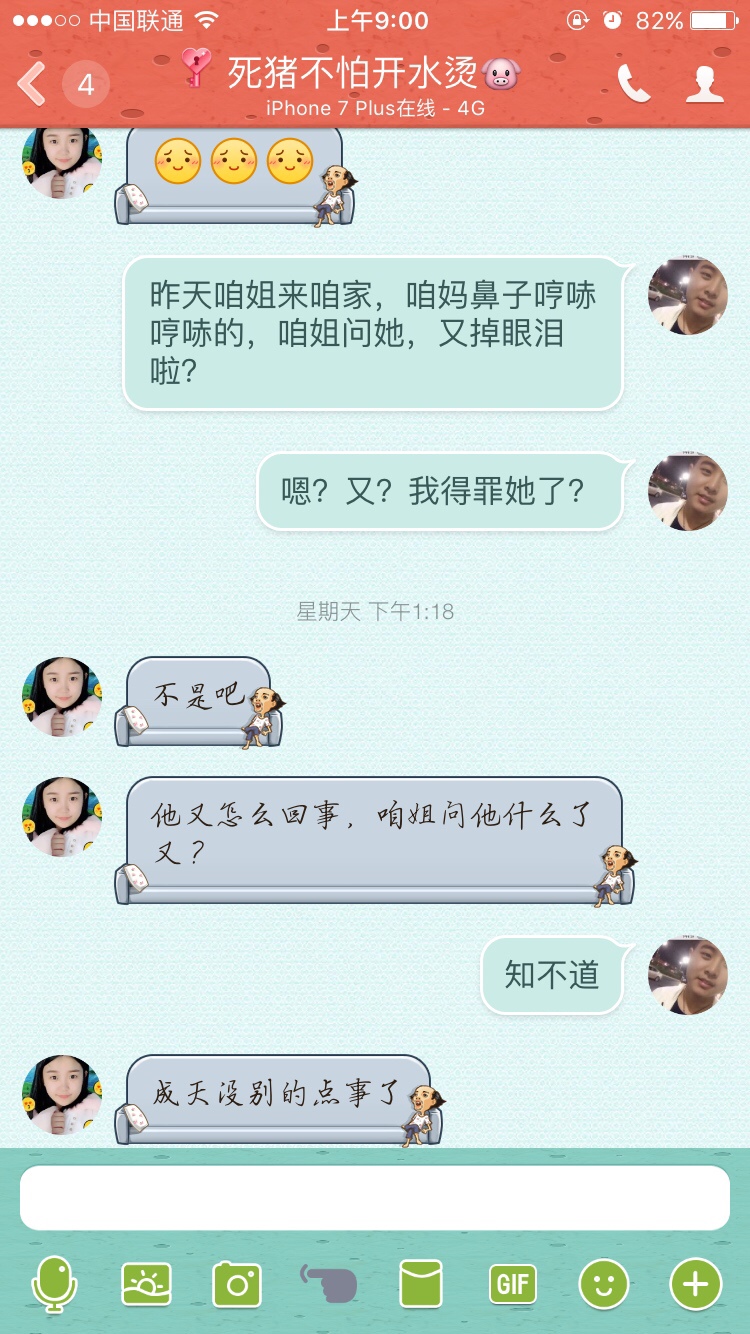Open the emoji smiley panel
This screenshot has height=1334, width=750.
(x=603, y=1283)
